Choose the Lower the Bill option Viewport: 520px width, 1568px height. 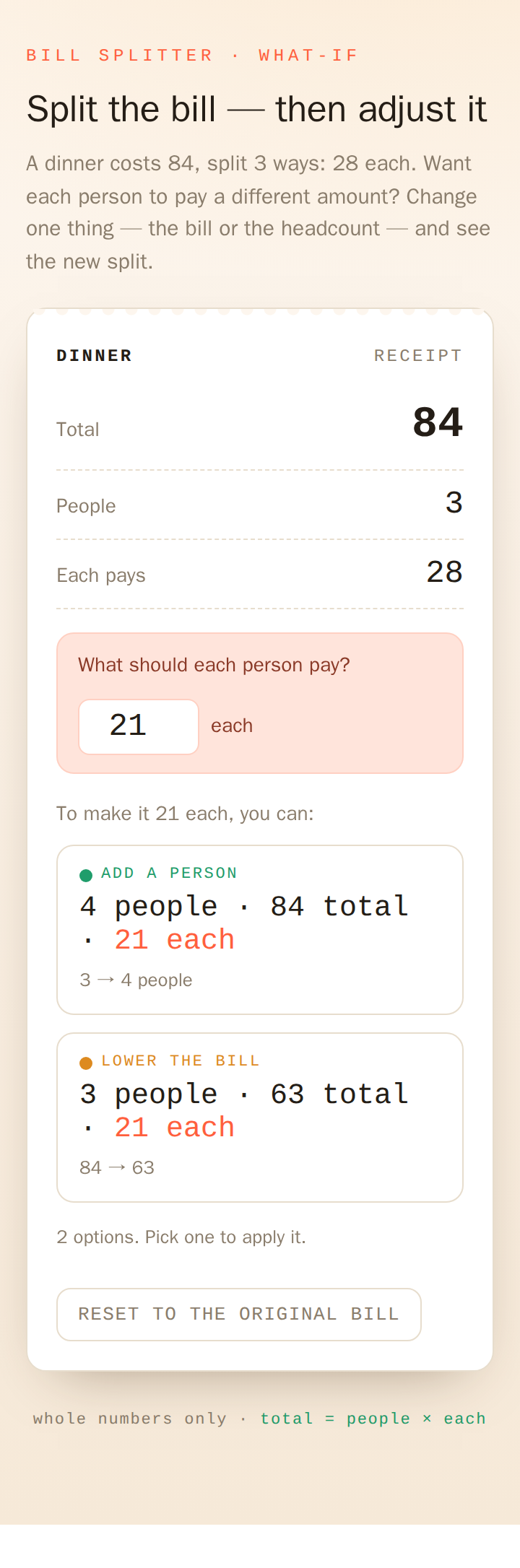click(260, 1118)
